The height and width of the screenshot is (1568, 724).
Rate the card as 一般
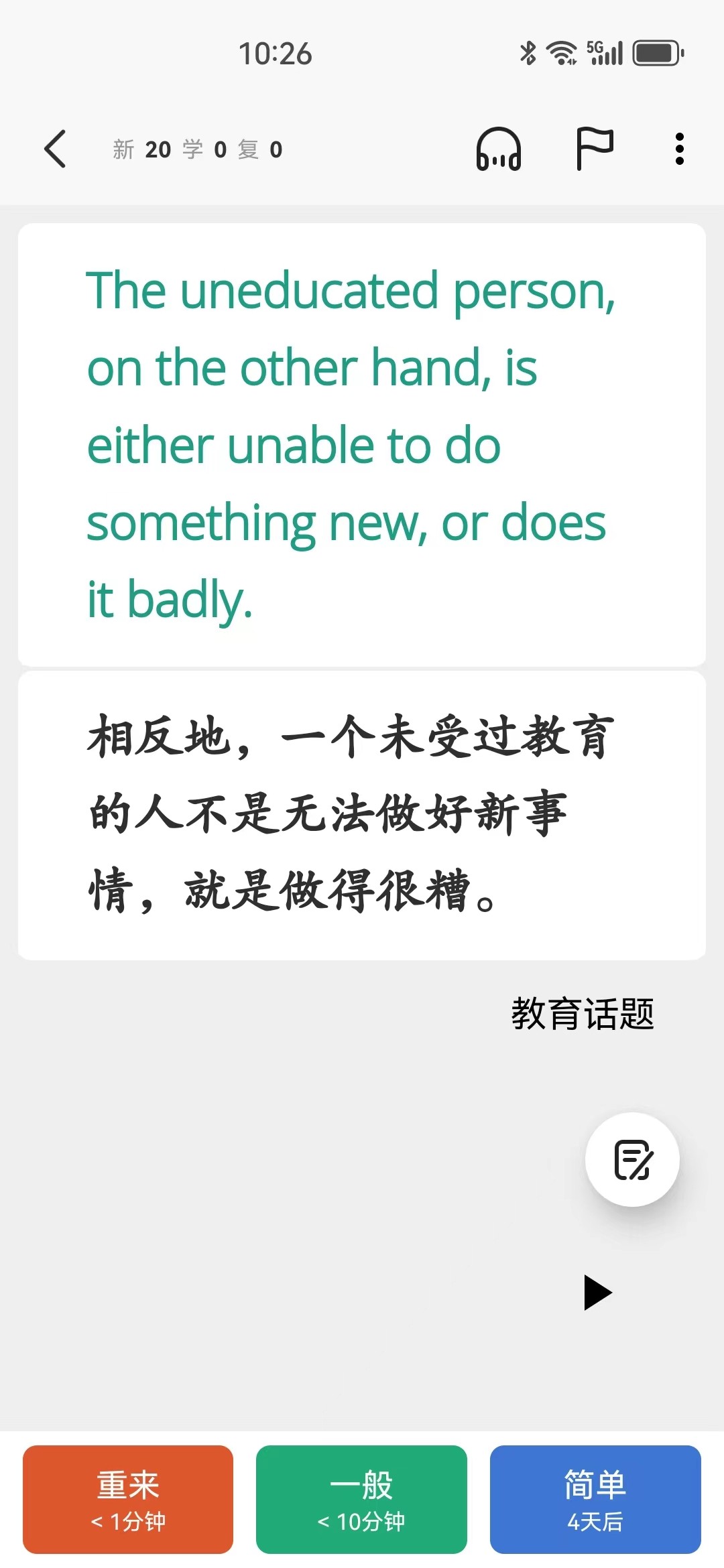[361, 1500]
